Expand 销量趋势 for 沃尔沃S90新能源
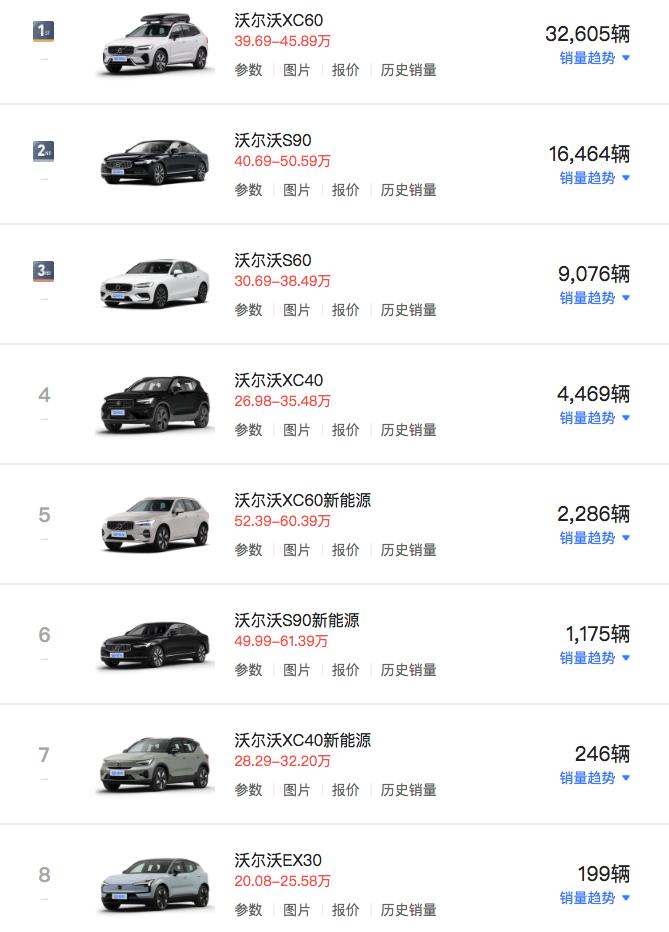The height and width of the screenshot is (932, 669). tap(594, 658)
